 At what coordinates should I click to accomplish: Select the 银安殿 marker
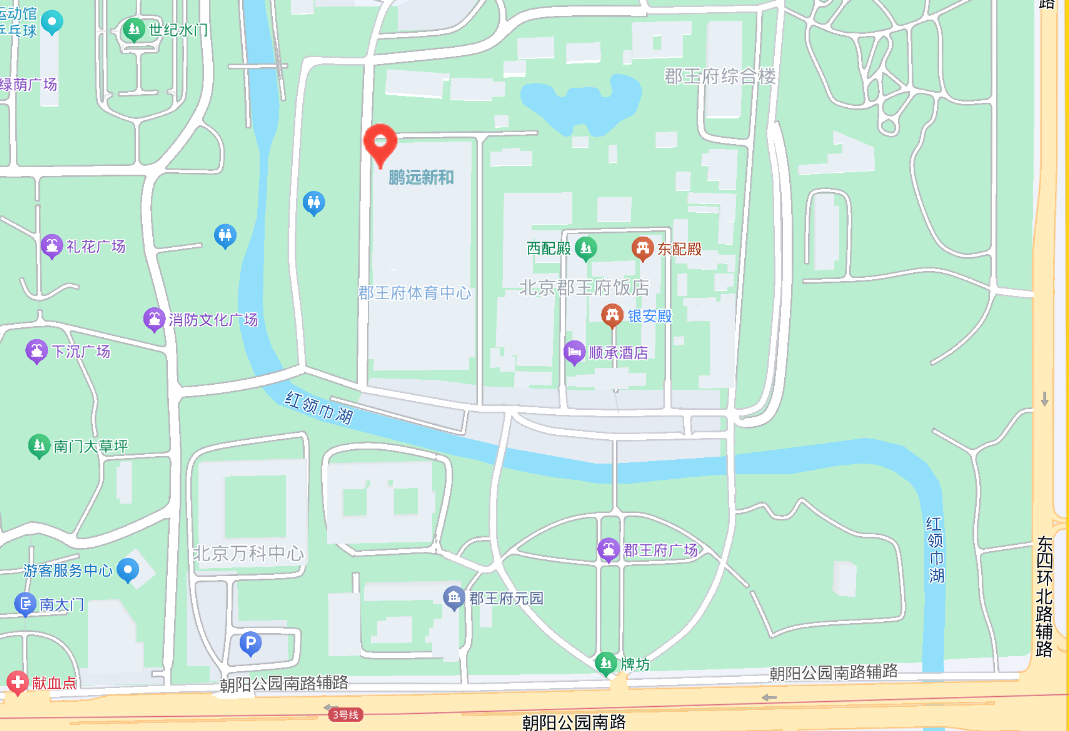612,316
